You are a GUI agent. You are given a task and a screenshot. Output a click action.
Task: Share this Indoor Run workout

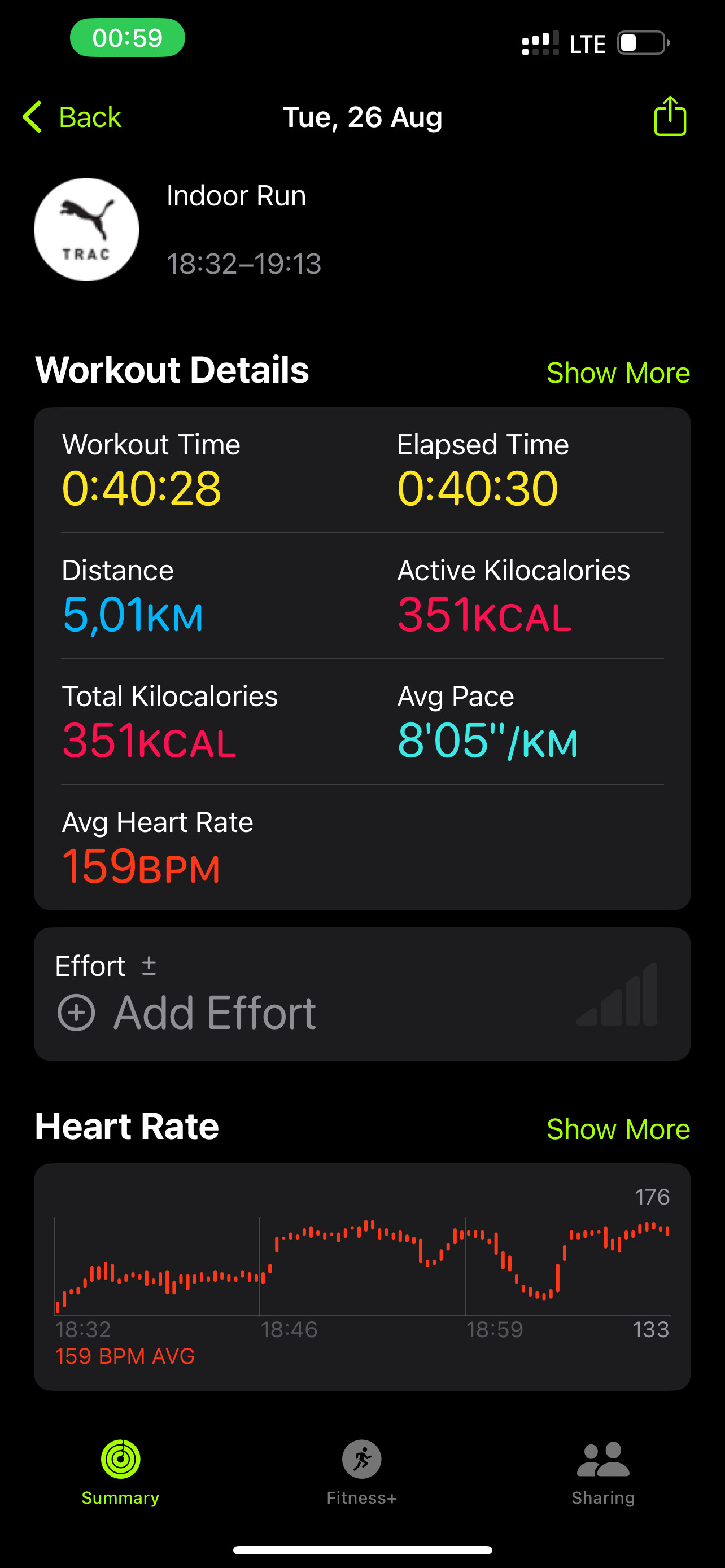tap(670, 116)
